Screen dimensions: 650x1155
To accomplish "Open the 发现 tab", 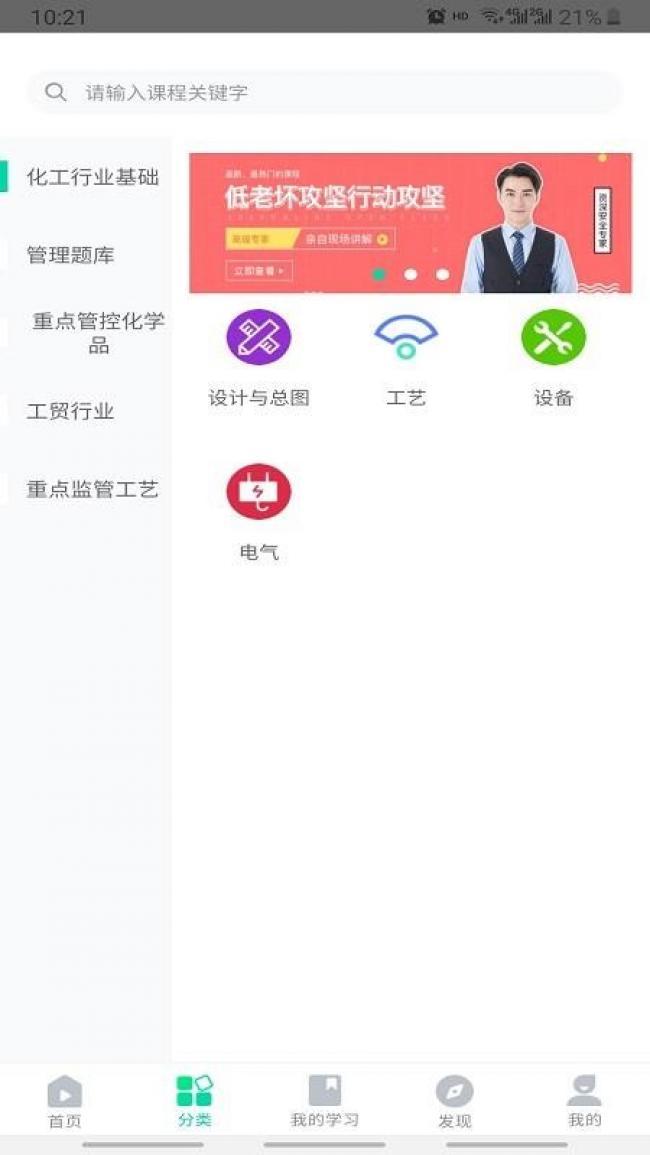I will pos(455,1103).
